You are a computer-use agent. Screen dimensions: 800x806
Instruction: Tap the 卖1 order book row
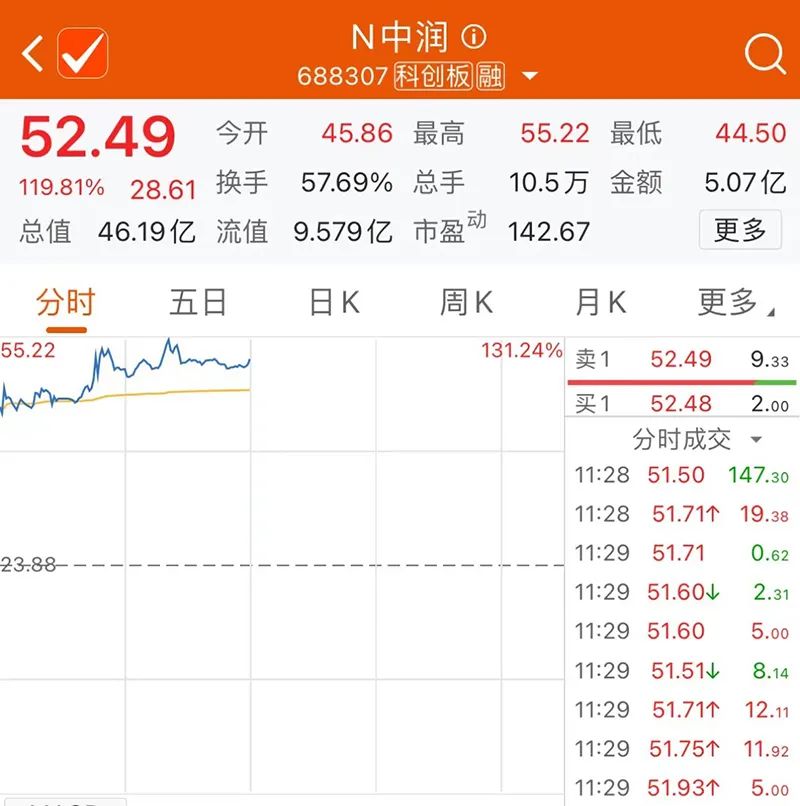(682, 359)
